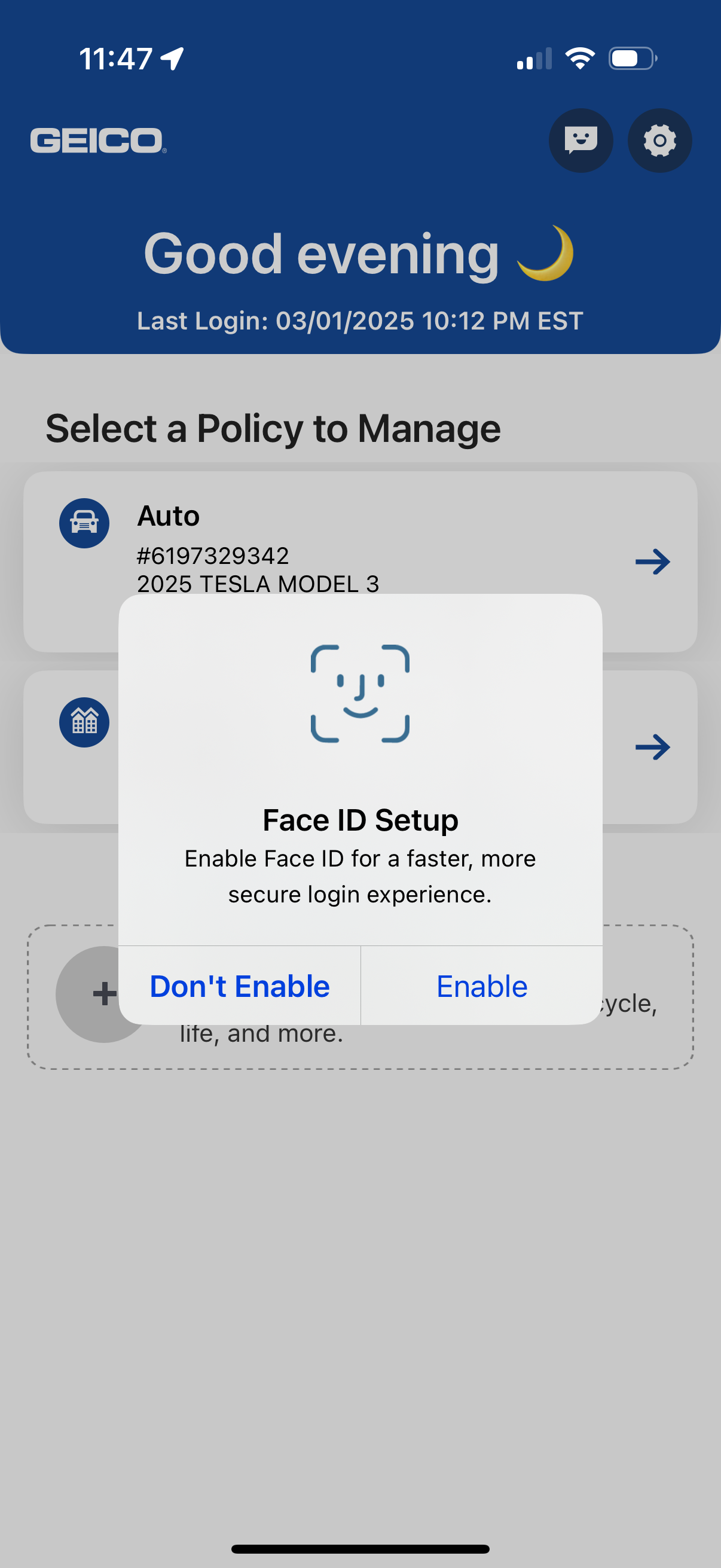This screenshot has height=1568, width=721.
Task: Open the chat messaging icon
Action: point(581,140)
